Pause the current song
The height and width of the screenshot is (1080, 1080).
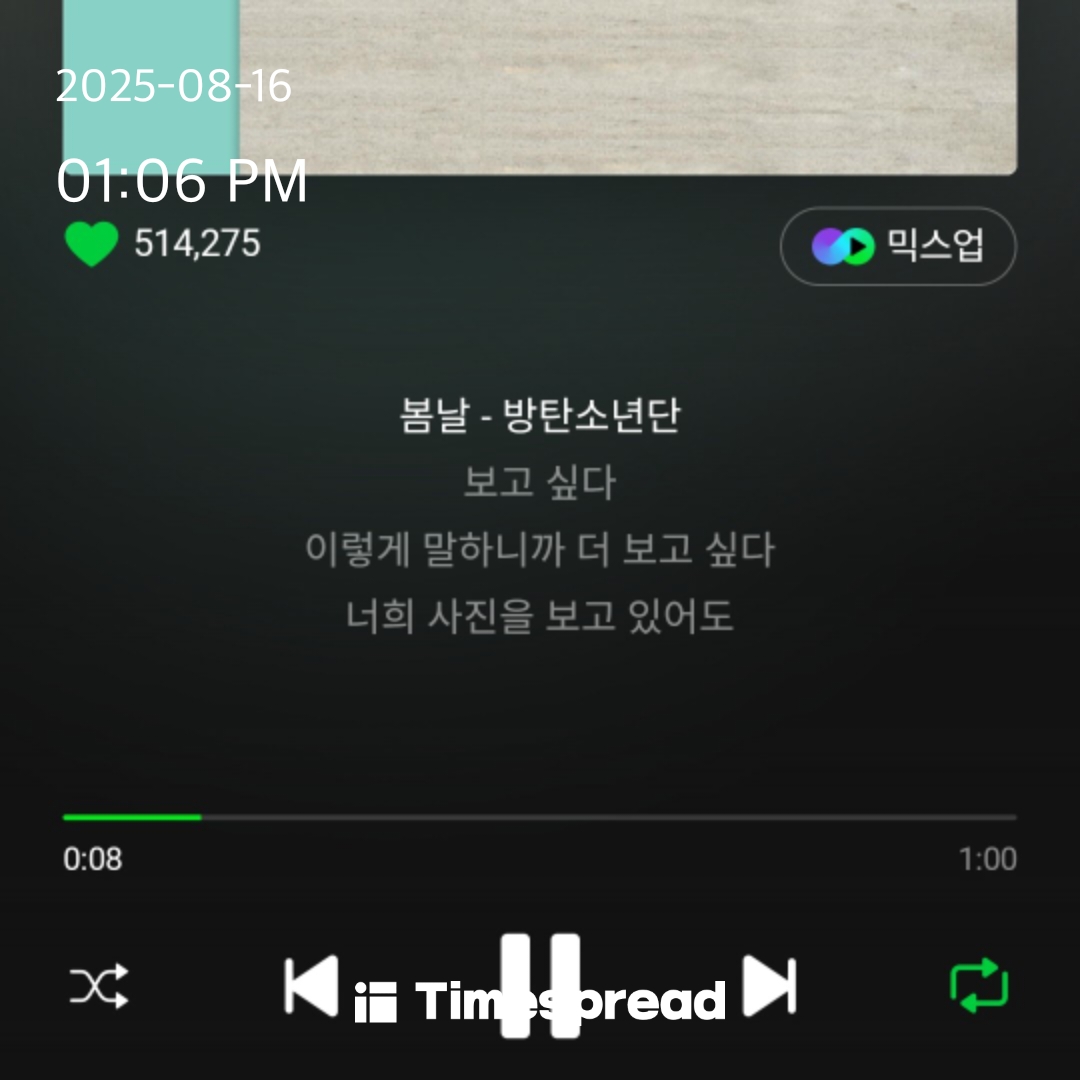click(540, 986)
